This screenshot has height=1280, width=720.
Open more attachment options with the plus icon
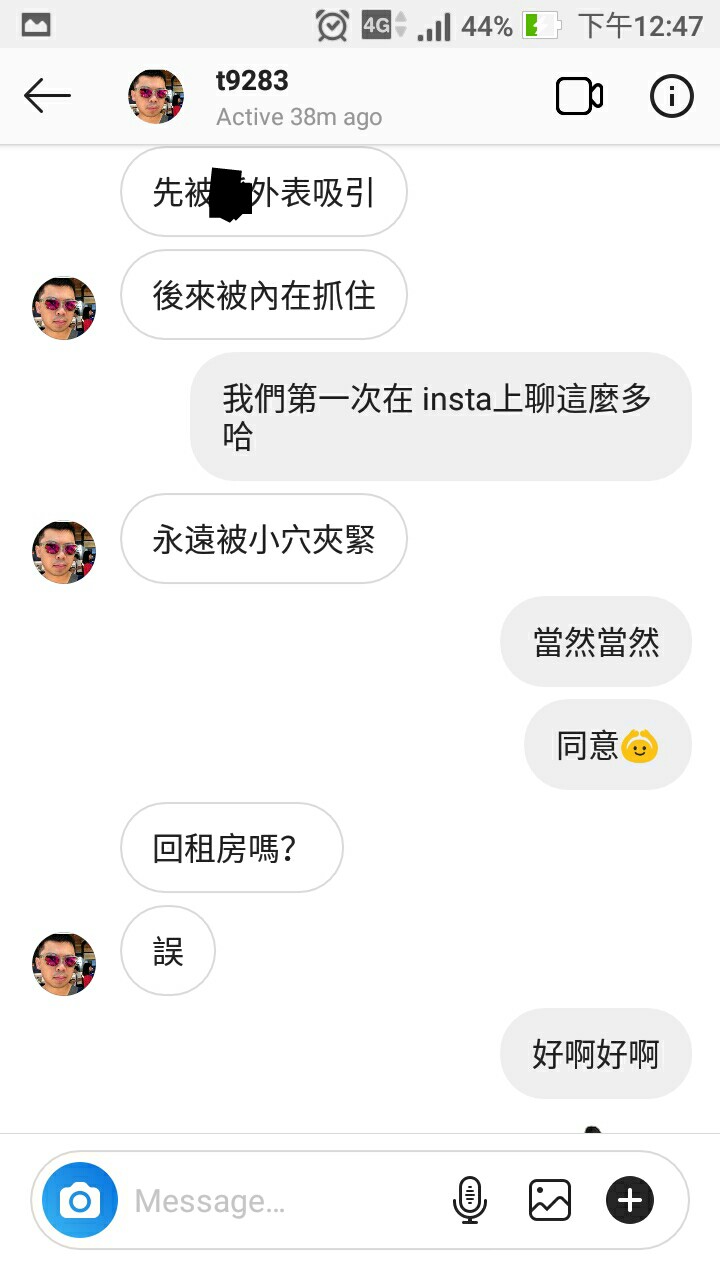[x=629, y=1199]
